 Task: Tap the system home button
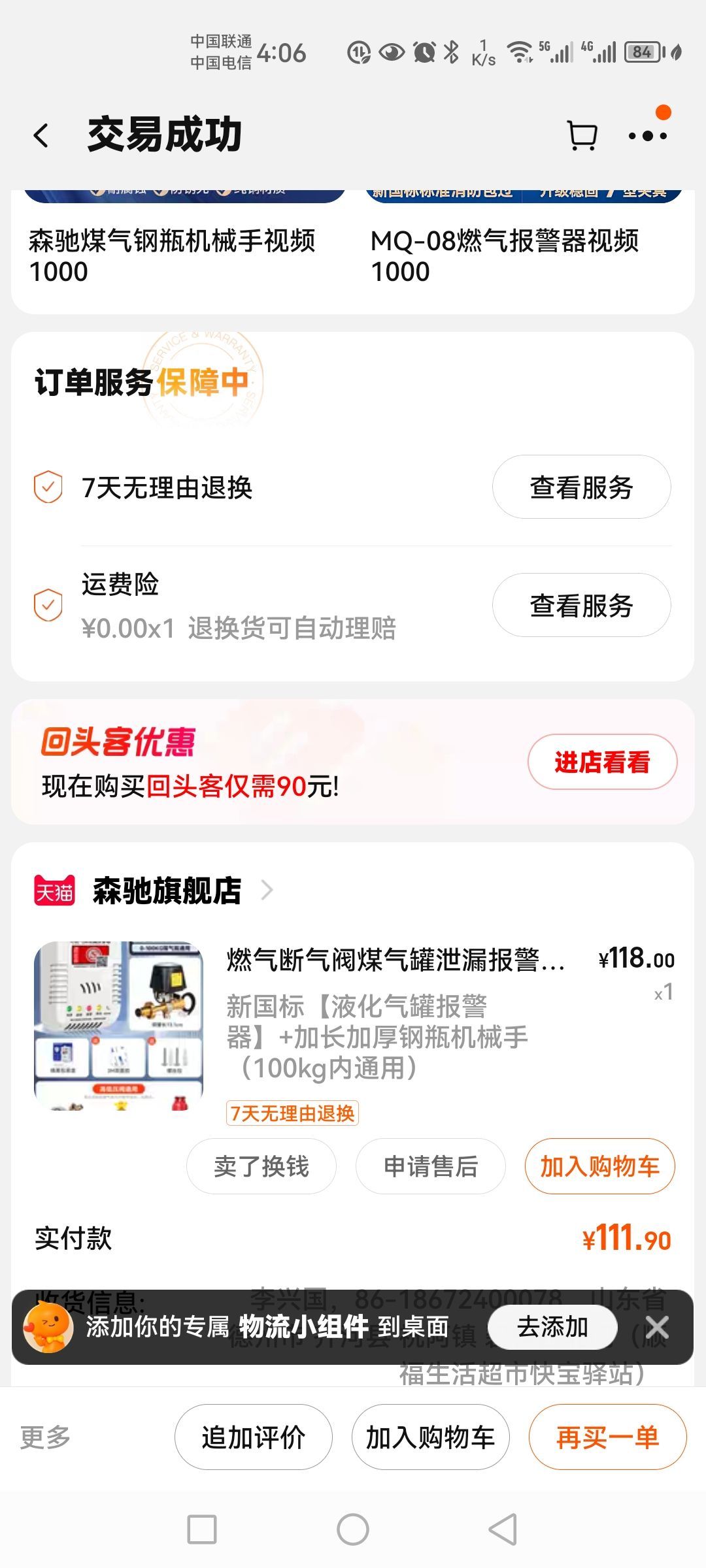pos(353,1529)
